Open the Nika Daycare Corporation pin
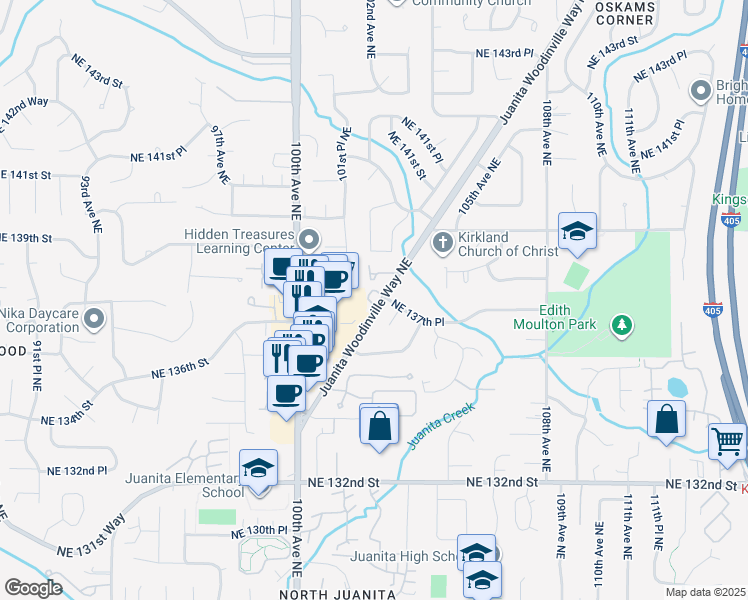The image size is (748, 600). click(94, 319)
